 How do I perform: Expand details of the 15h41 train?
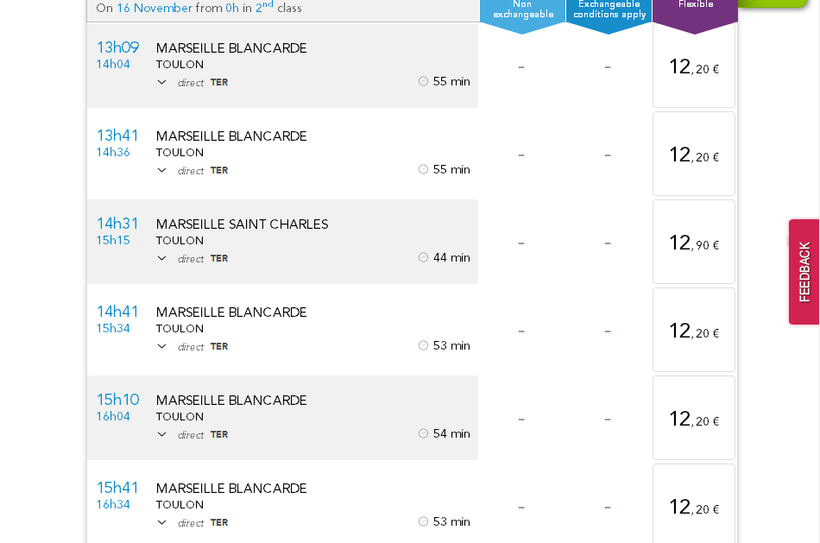[x=162, y=523]
